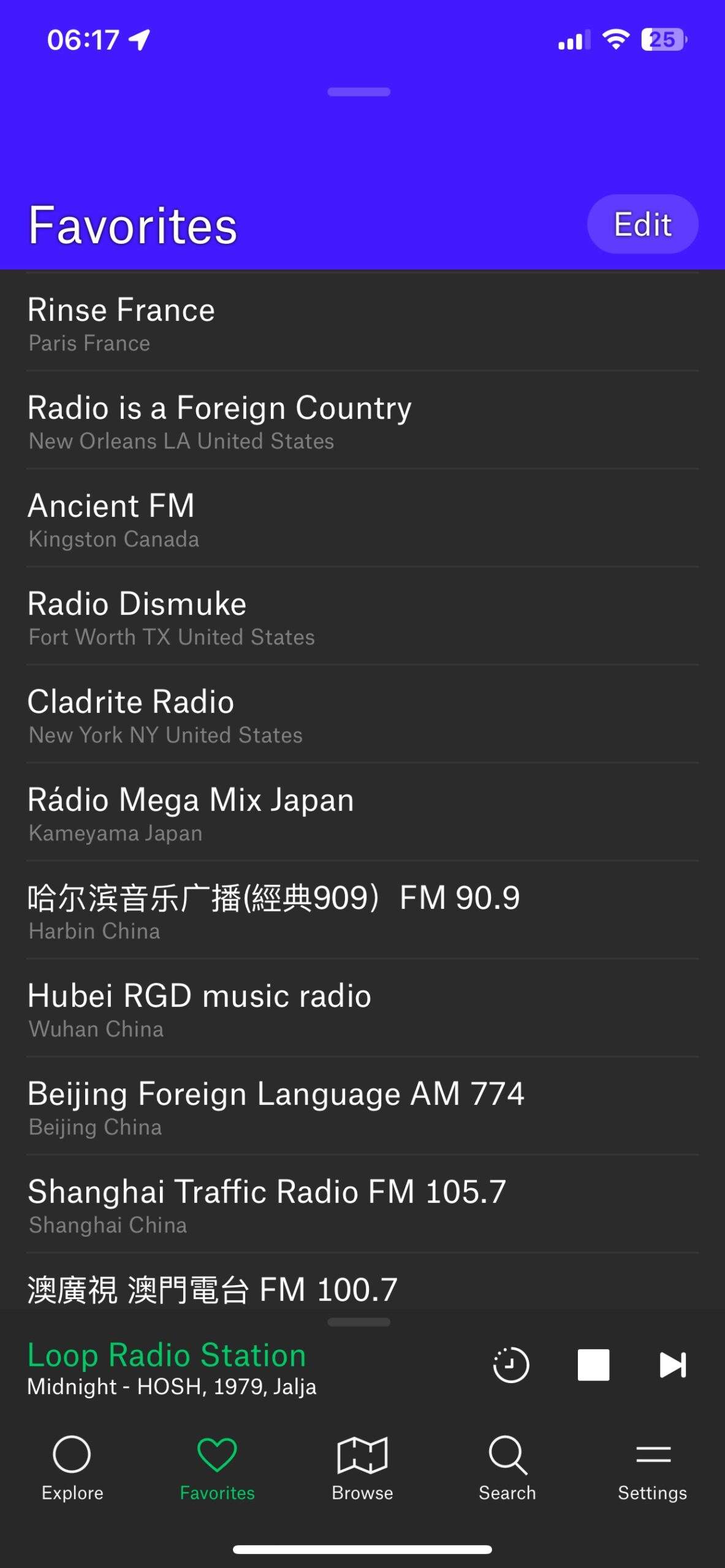Open the Settings tab
The width and height of the screenshot is (725, 1568).
652,1468
